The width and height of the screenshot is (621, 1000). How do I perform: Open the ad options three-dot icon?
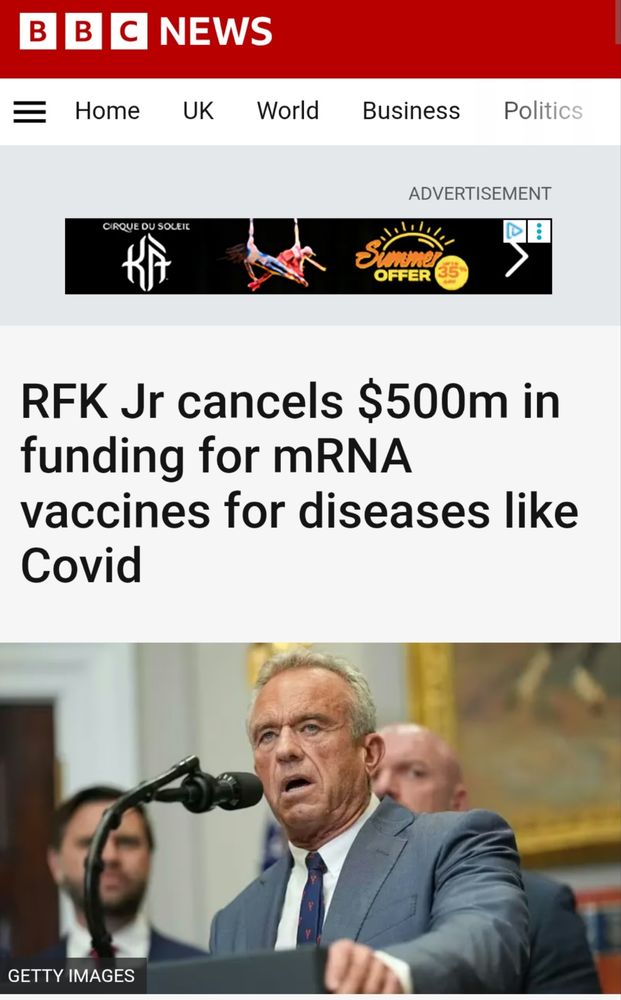pos(540,231)
